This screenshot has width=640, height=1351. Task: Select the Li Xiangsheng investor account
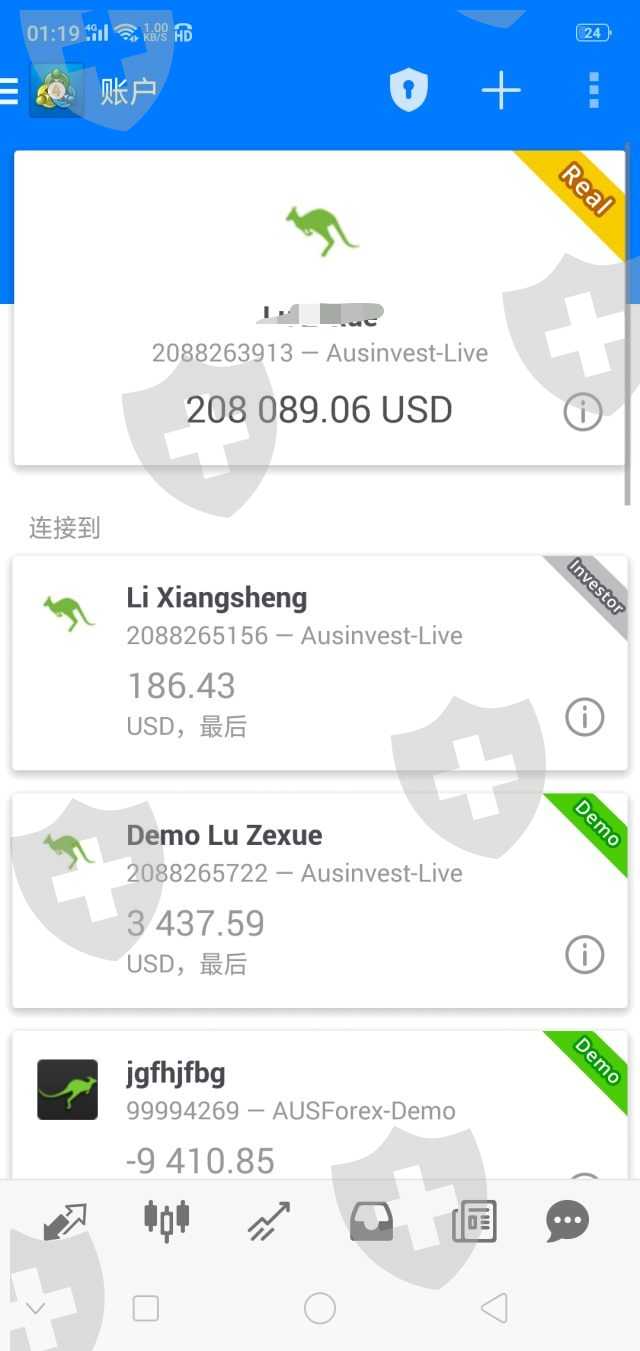pos(320,663)
